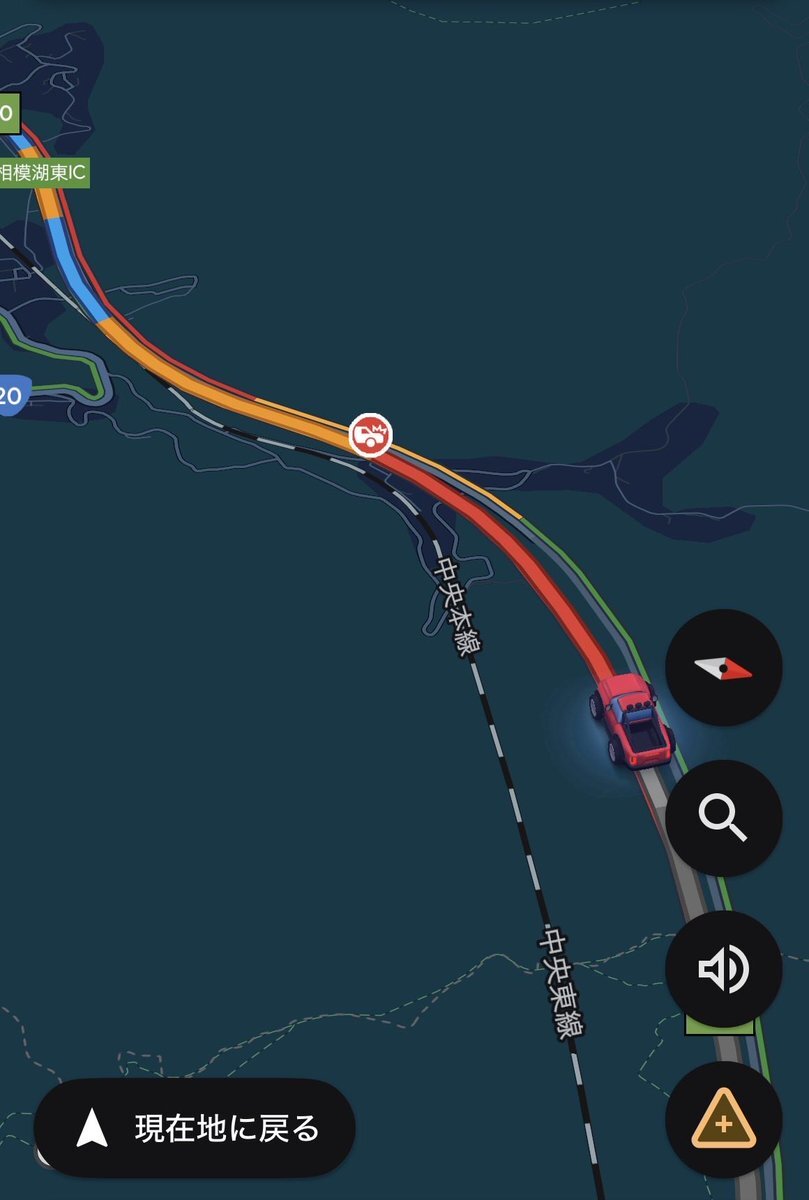Tap the compass to reorient the map
This screenshot has height=1200, width=809.
(x=723, y=668)
